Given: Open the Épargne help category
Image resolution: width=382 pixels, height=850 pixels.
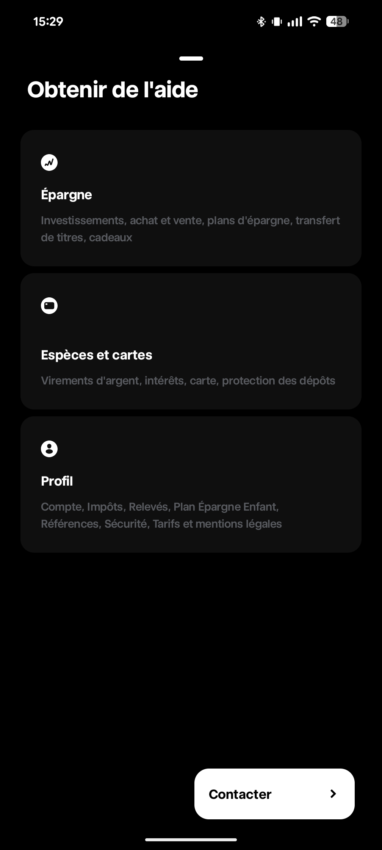Looking at the screenshot, I should point(191,198).
